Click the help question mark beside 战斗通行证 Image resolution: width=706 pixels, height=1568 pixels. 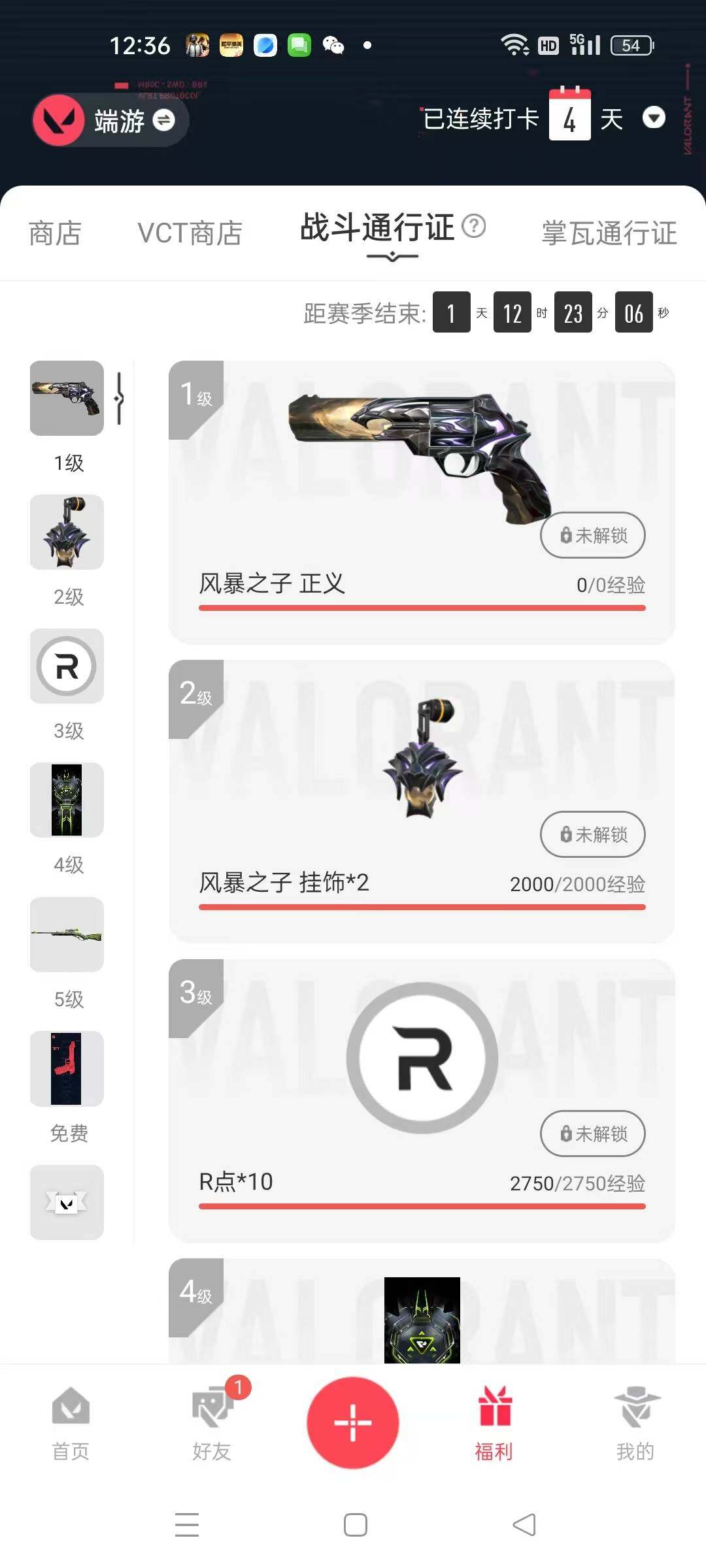tap(473, 228)
